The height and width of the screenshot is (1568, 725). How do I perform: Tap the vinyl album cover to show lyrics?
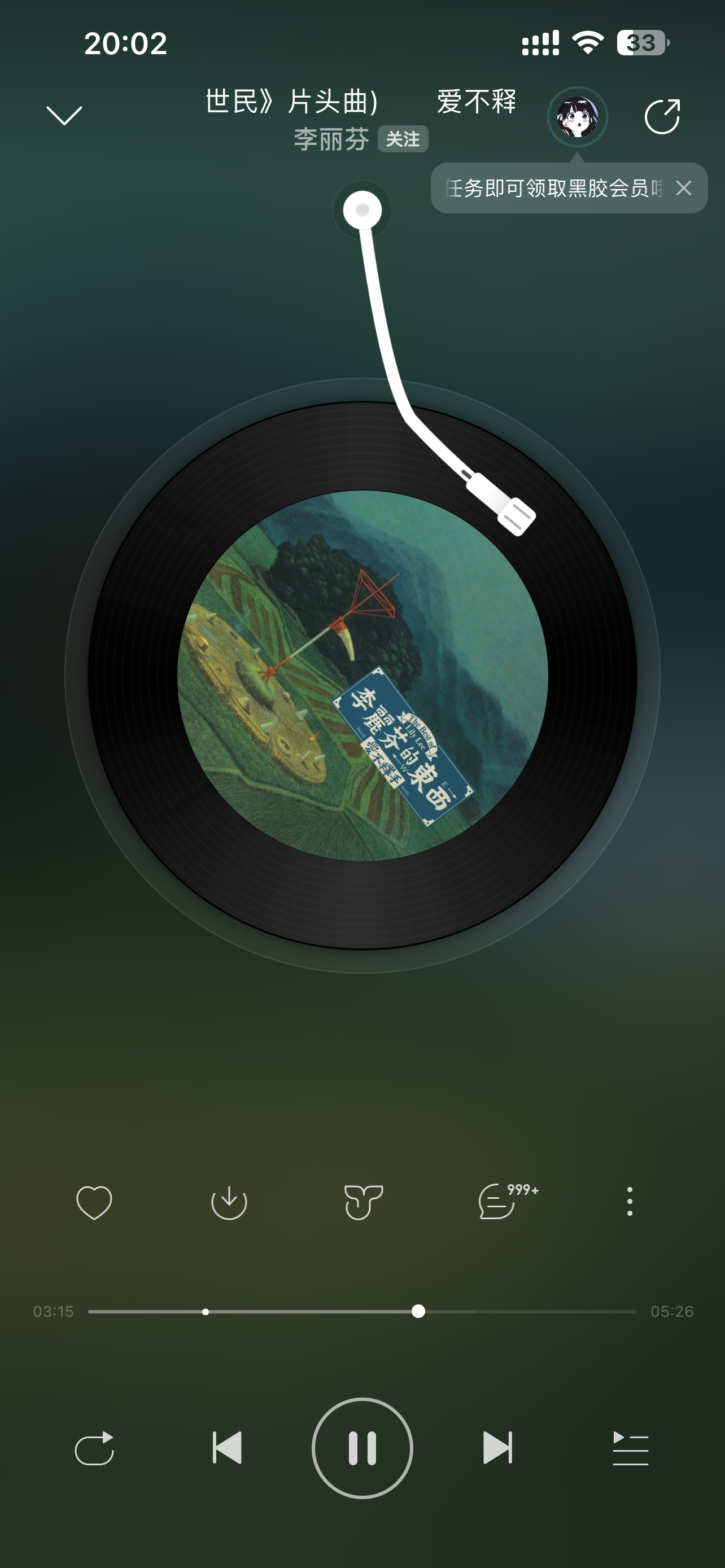362,676
